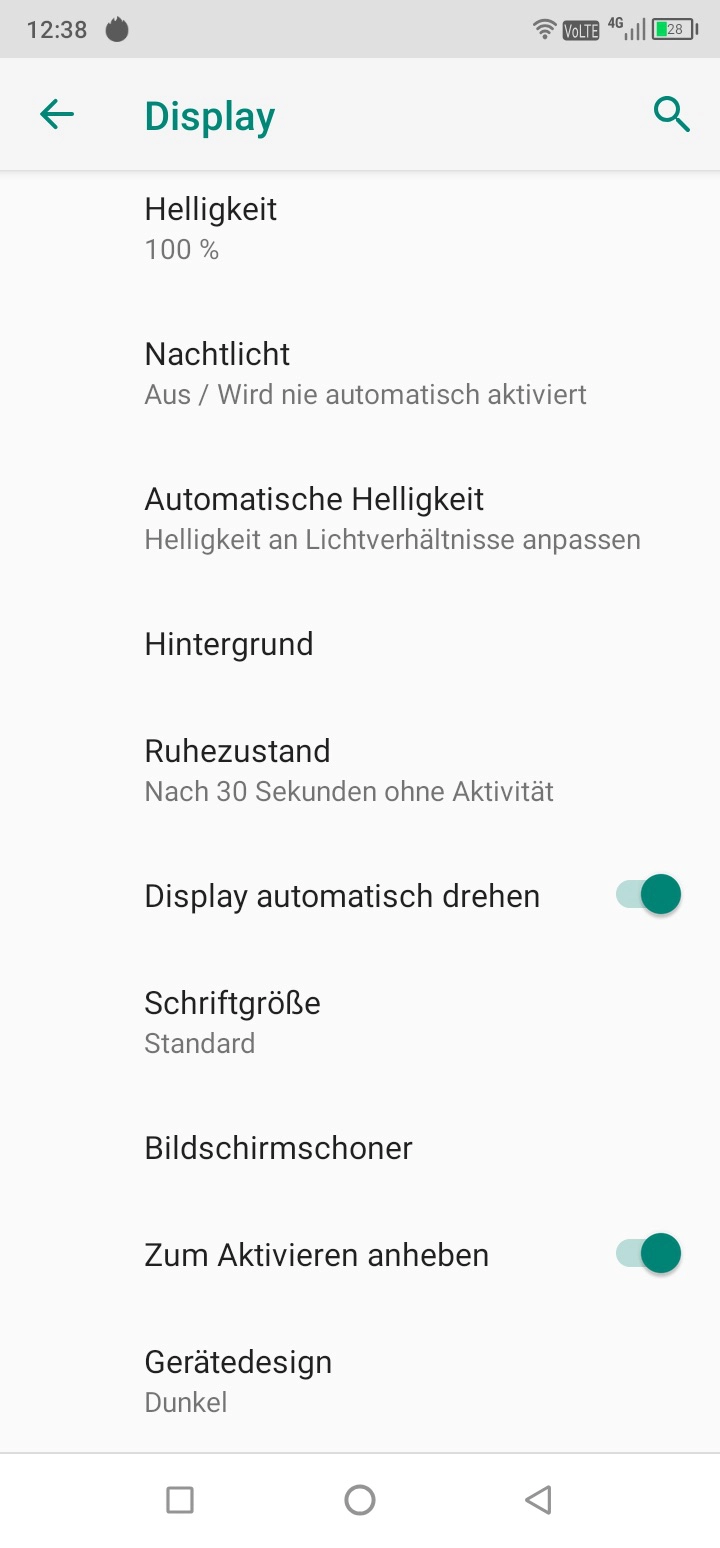The height and width of the screenshot is (1548, 720).
Task: Open Hintergrund settings
Action: point(360,644)
